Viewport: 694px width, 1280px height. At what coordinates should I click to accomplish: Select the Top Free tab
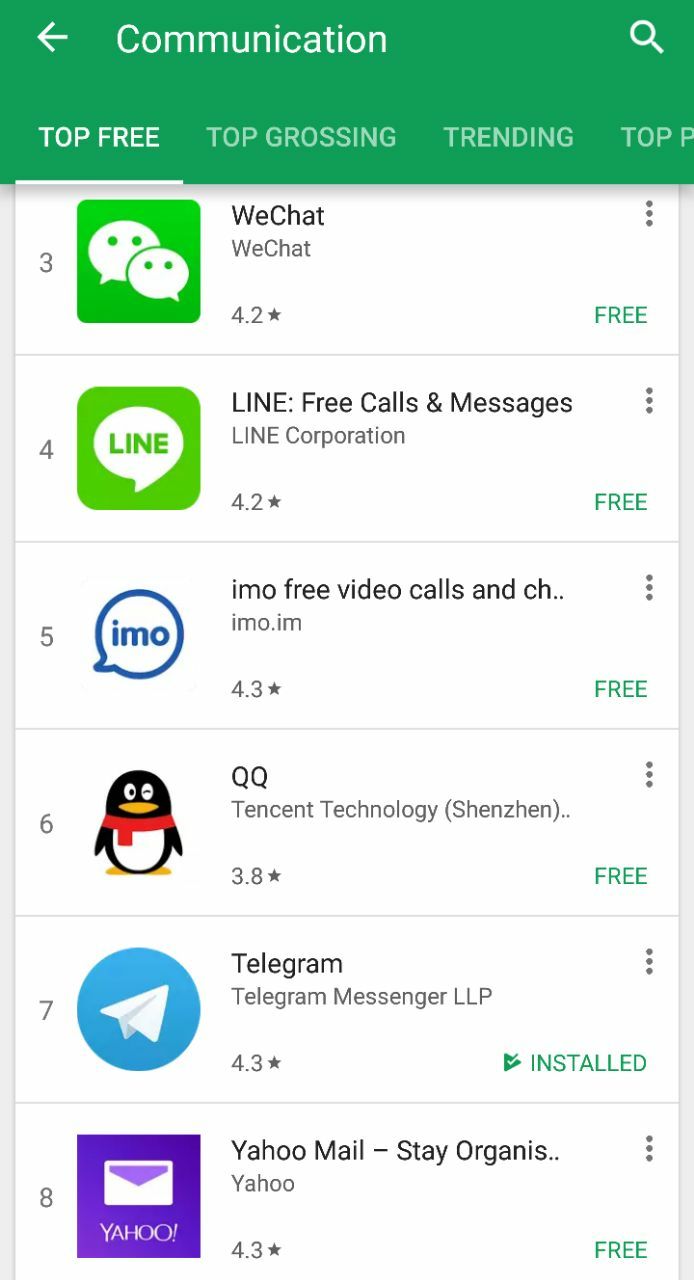click(x=99, y=137)
